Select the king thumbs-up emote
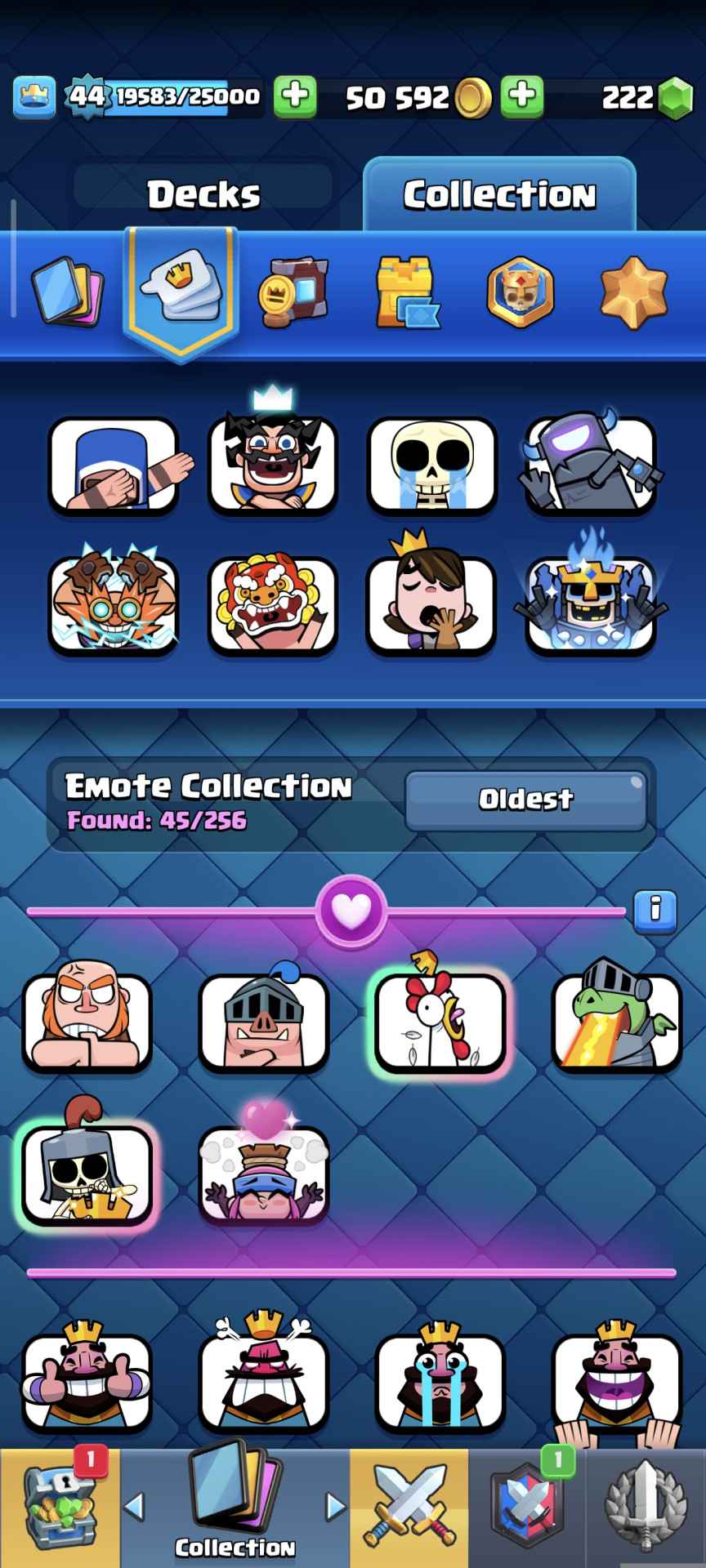Screen dimensions: 706x1568 click(87, 1383)
